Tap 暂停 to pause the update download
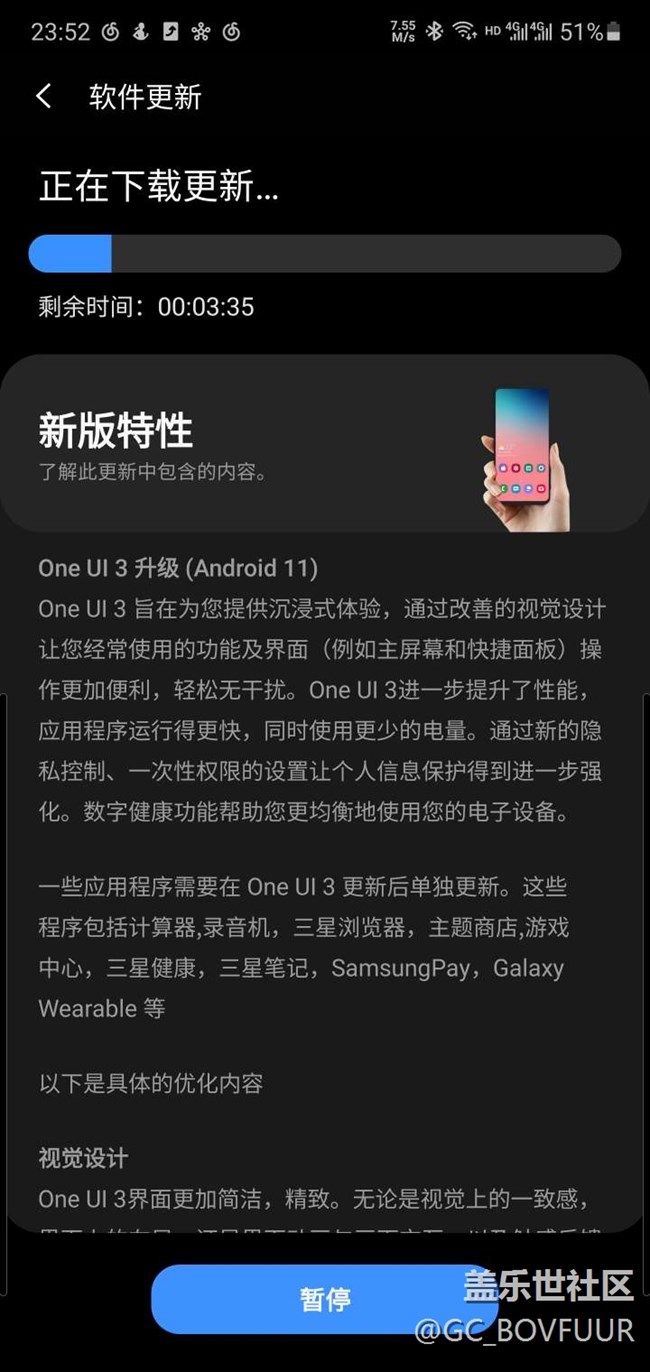This screenshot has height=1372, width=650. point(325,1299)
